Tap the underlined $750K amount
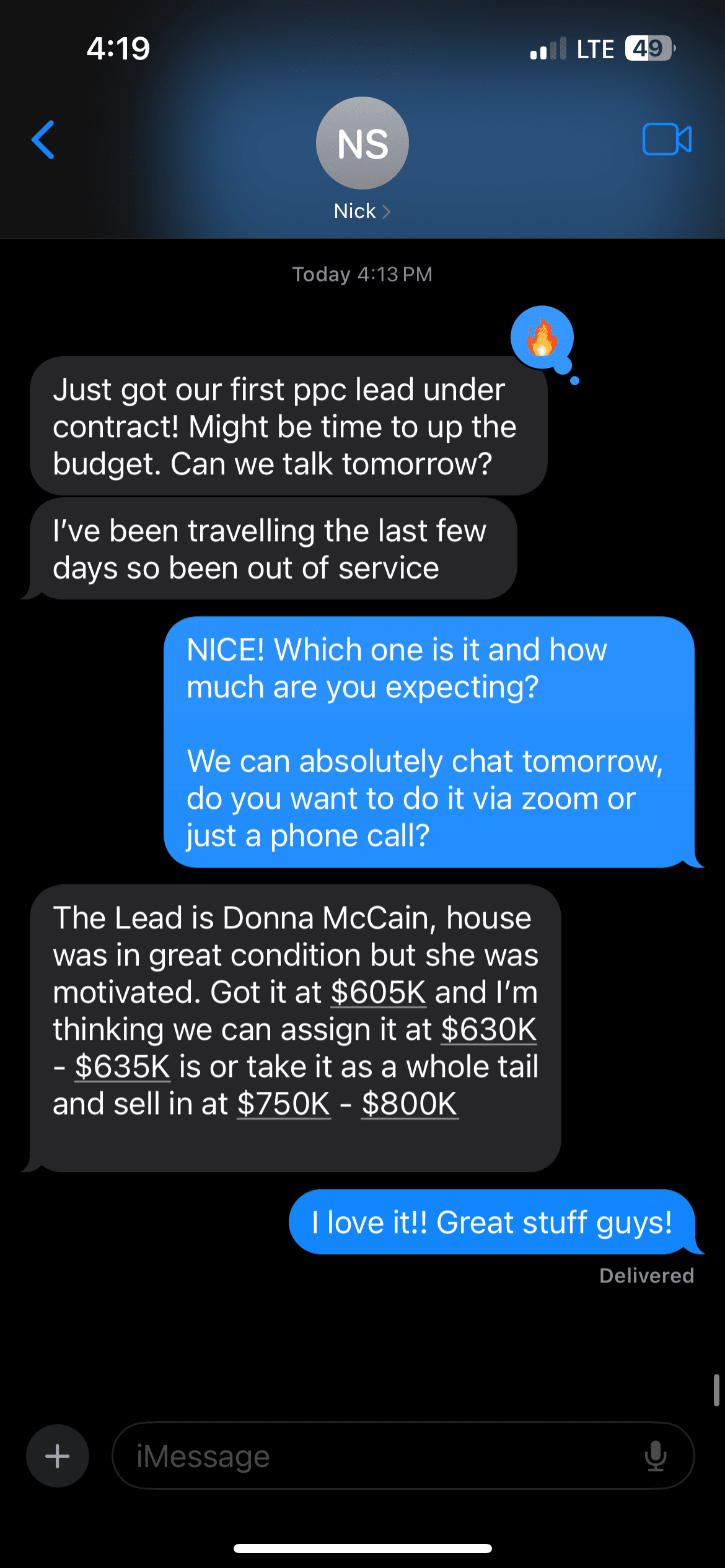725x1568 pixels. click(x=284, y=1104)
